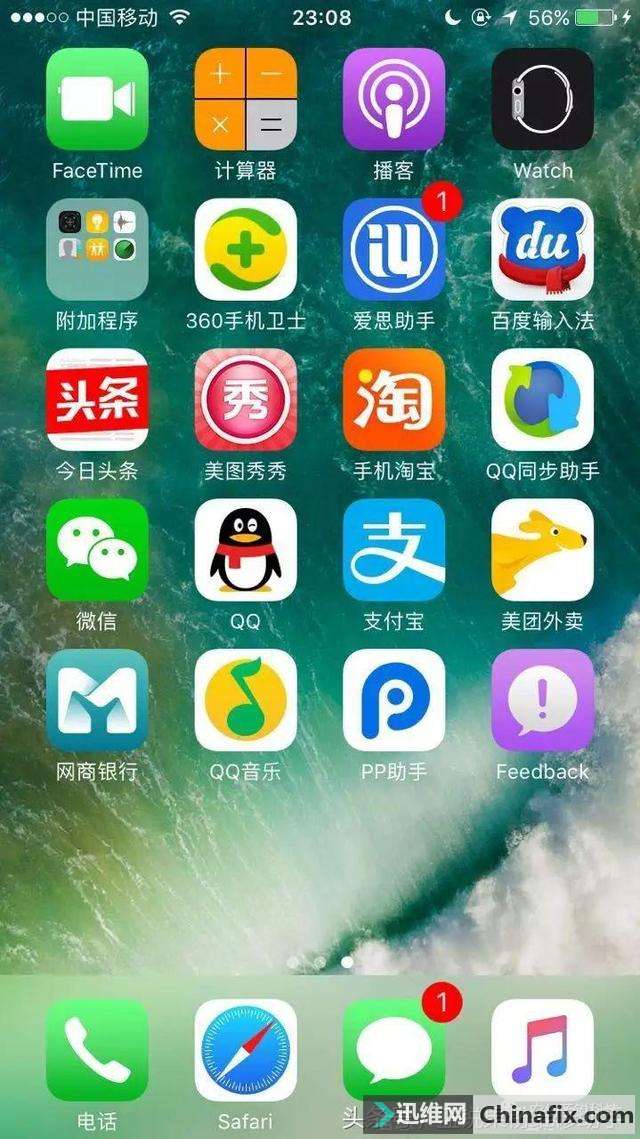Open 百度输入法 app
This screenshot has width=640, height=1139.
tap(542, 249)
